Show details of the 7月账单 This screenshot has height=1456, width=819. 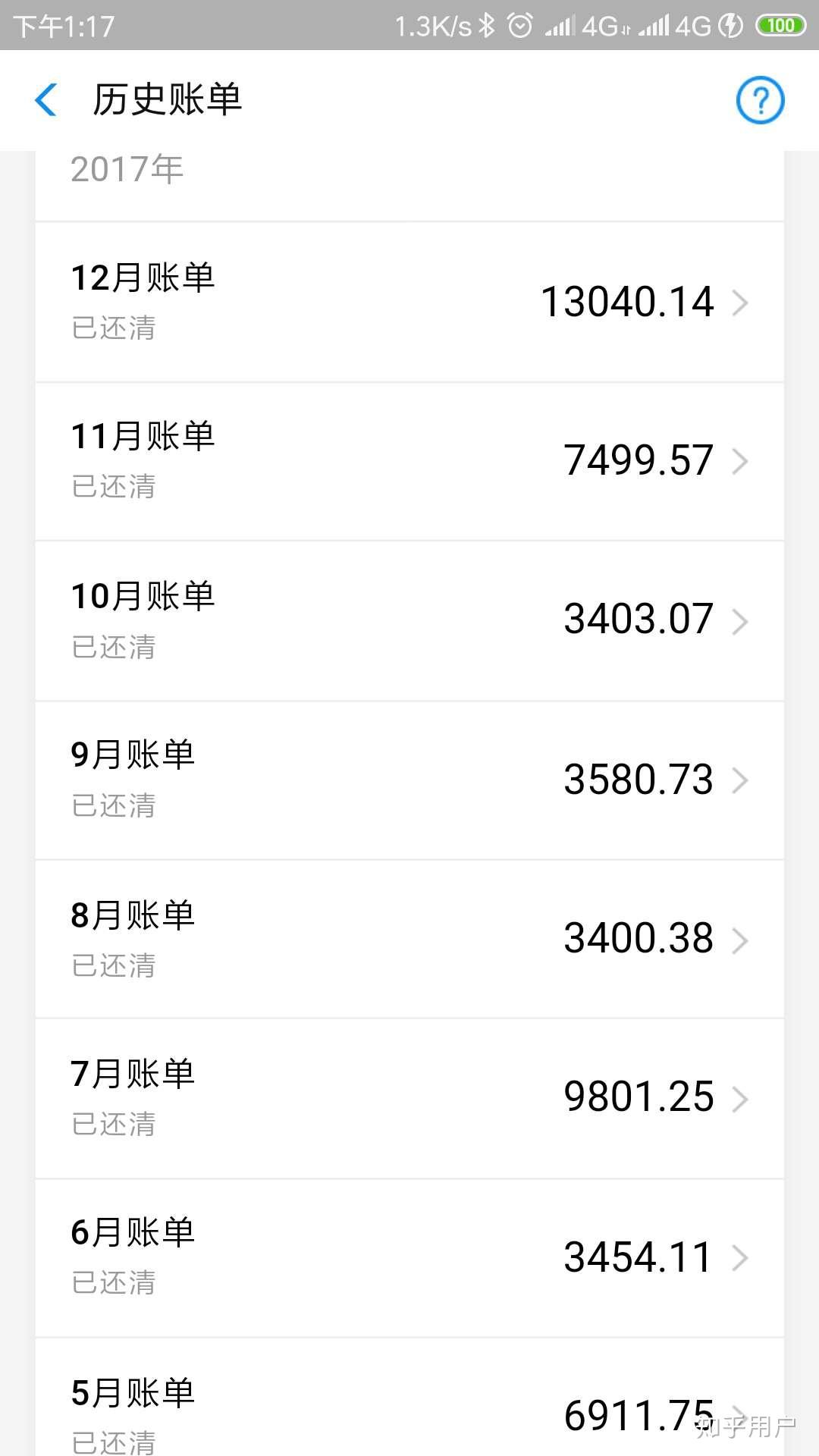point(409,1098)
